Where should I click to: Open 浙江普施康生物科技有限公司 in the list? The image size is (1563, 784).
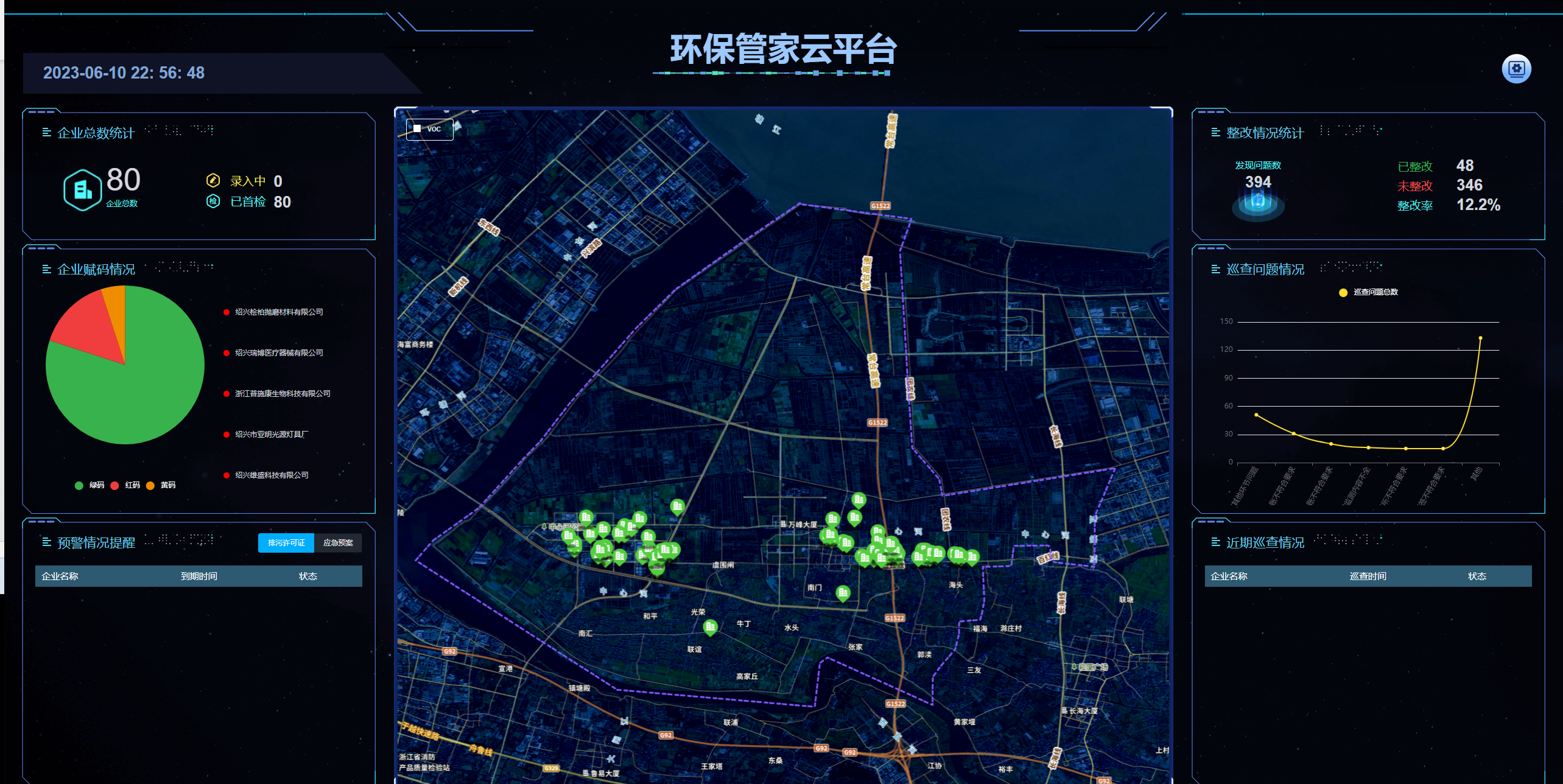tap(283, 393)
